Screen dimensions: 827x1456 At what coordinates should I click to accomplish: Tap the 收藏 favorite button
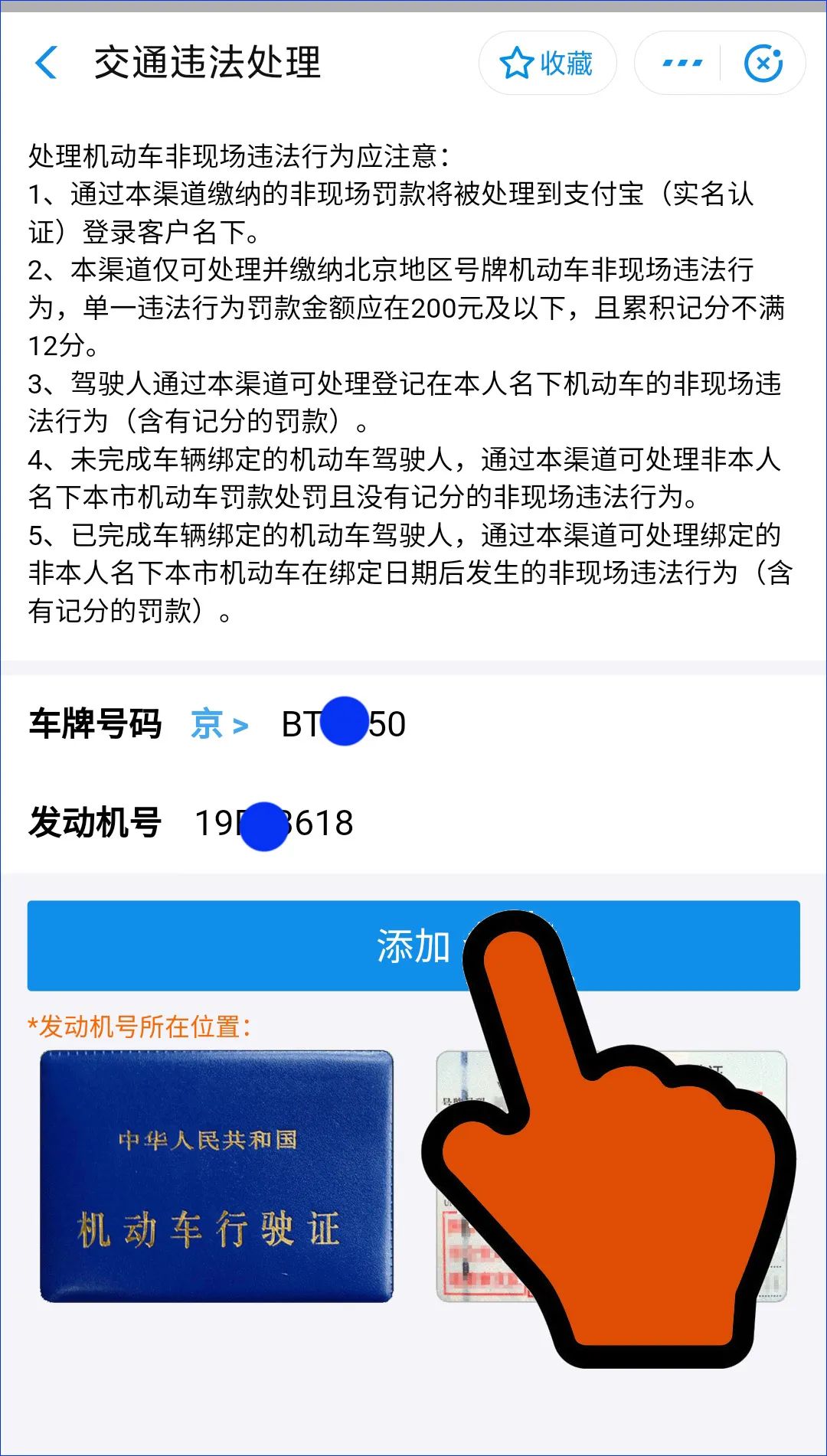pos(547,64)
